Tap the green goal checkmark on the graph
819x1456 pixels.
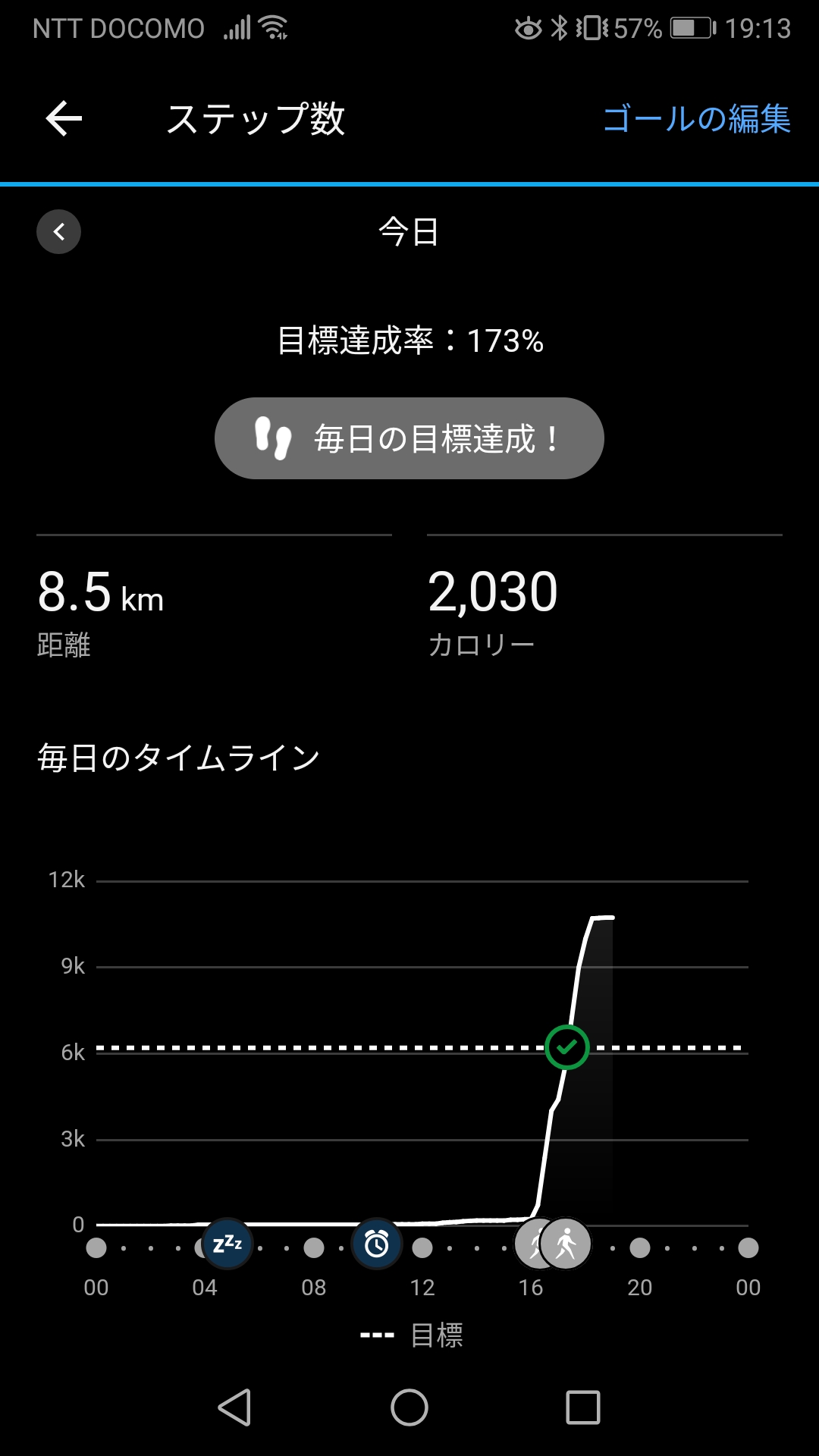coord(566,1047)
